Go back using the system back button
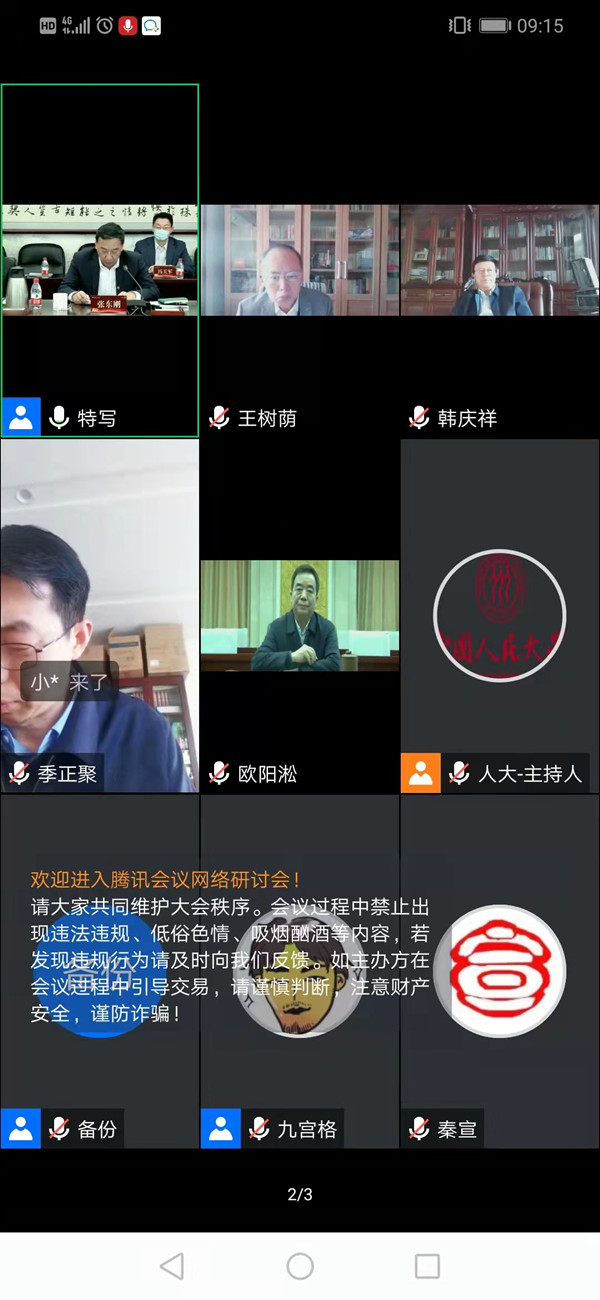600x1300 pixels. click(172, 1266)
